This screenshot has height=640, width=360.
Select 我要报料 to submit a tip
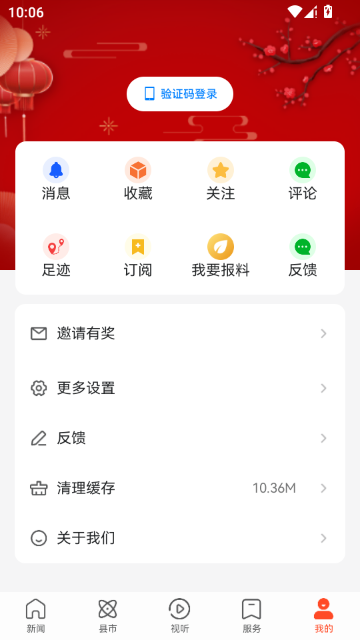click(220, 256)
